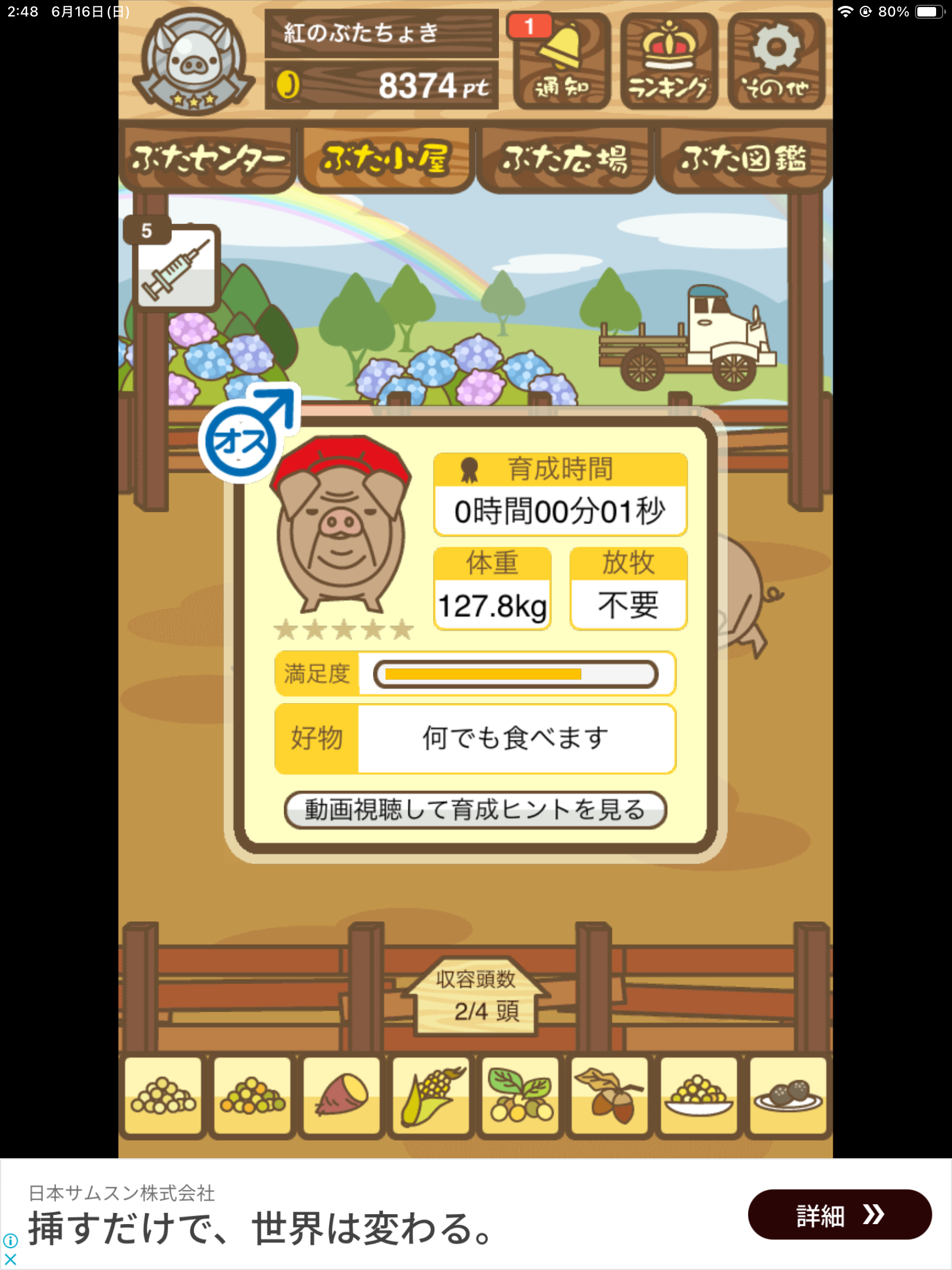This screenshot has width=952, height=1270.
Task: Open the 詳細 ad details button
Action: coord(839,1214)
